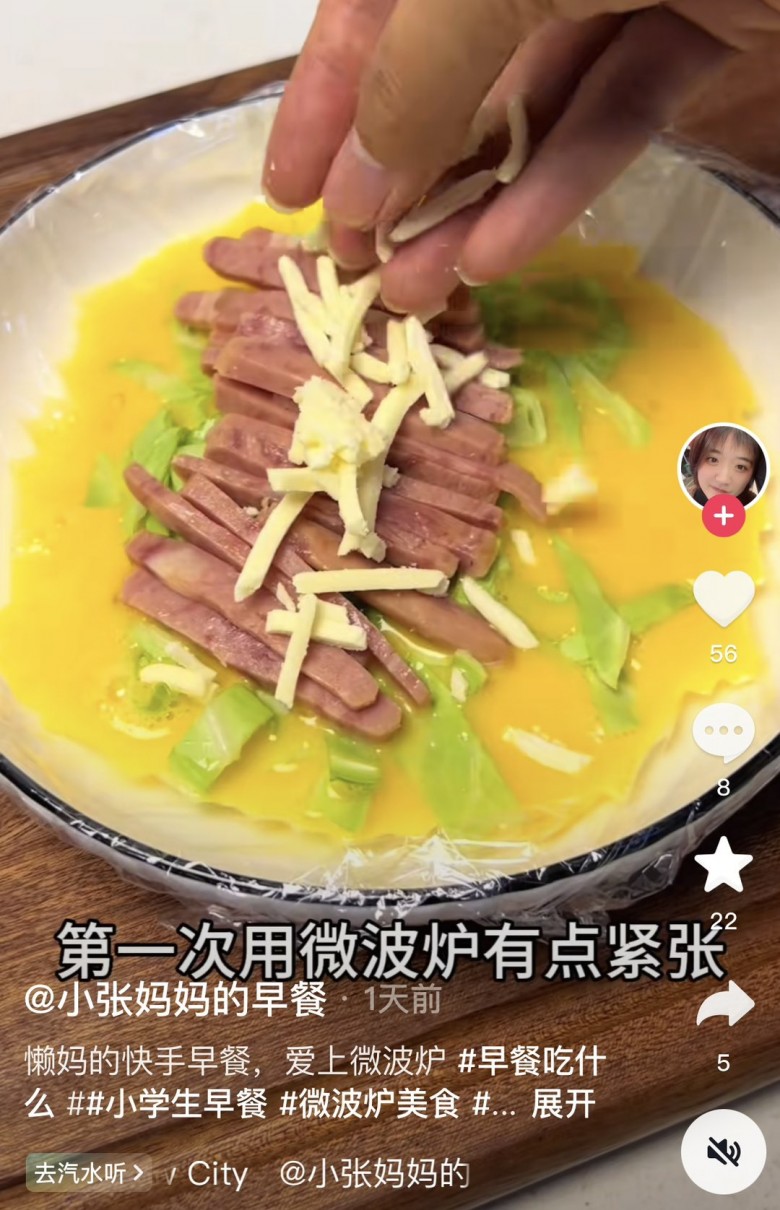Viewport: 780px width, 1210px height.
Task: Like this video with the heart
Action: 723,598
